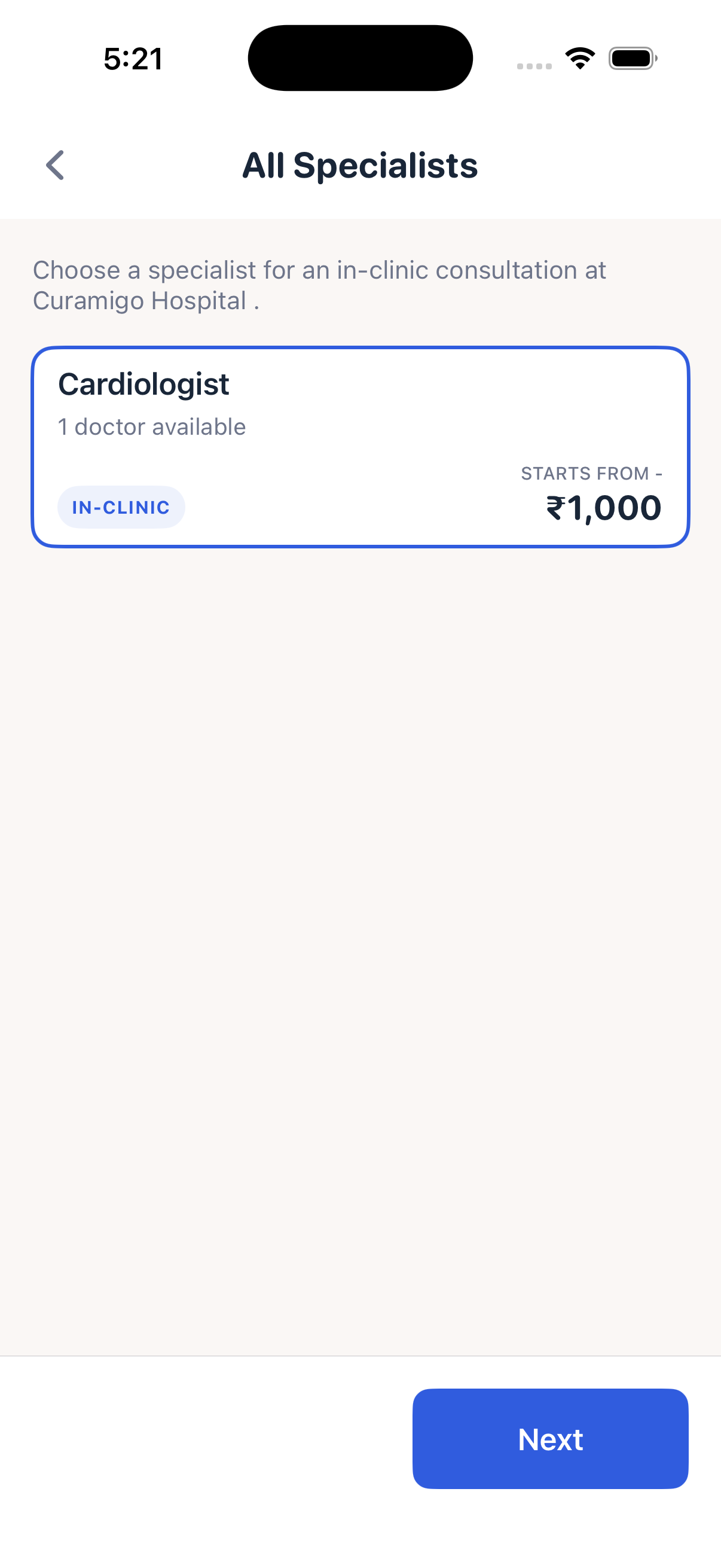Select the Cardiologist specialist card
Viewport: 721px width, 1568px height.
click(x=360, y=447)
